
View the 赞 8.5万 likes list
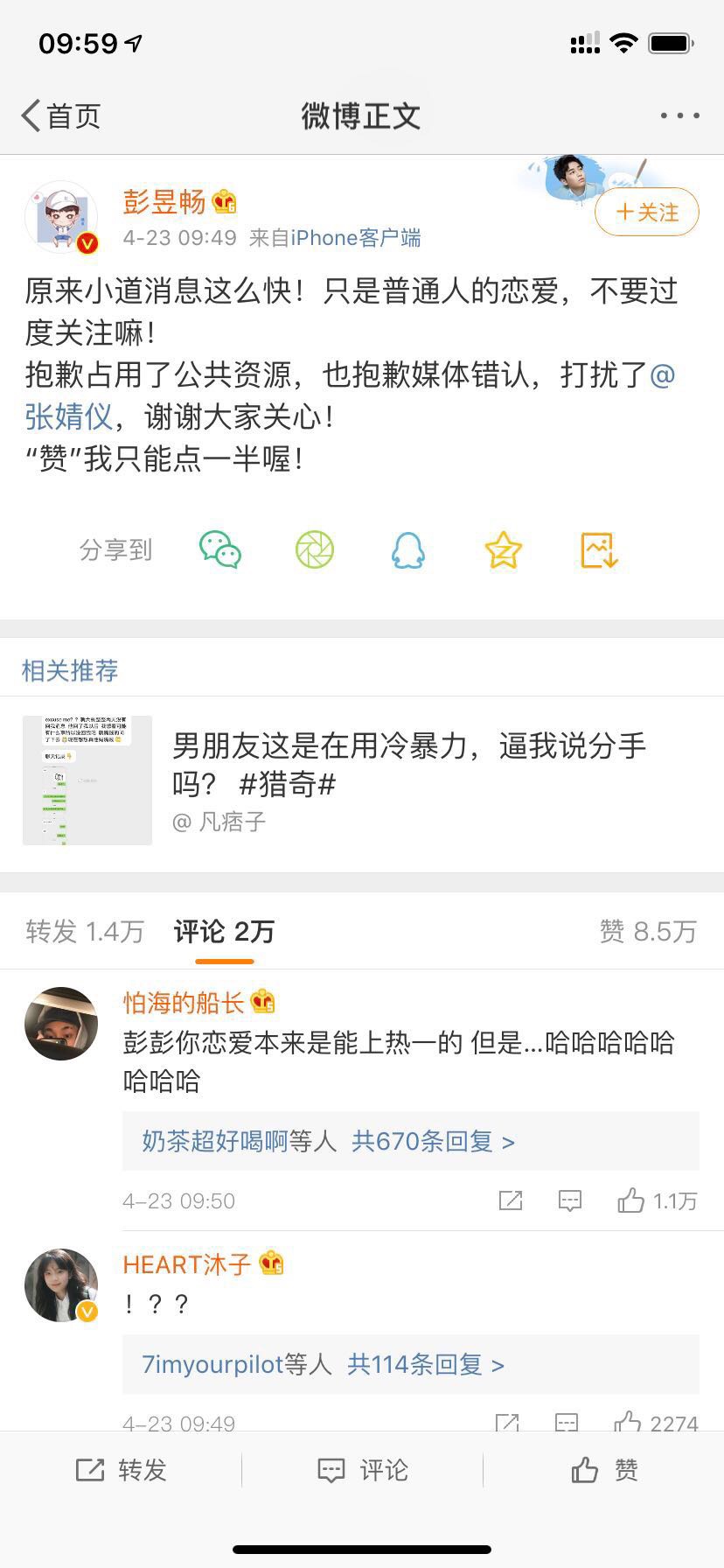click(648, 932)
